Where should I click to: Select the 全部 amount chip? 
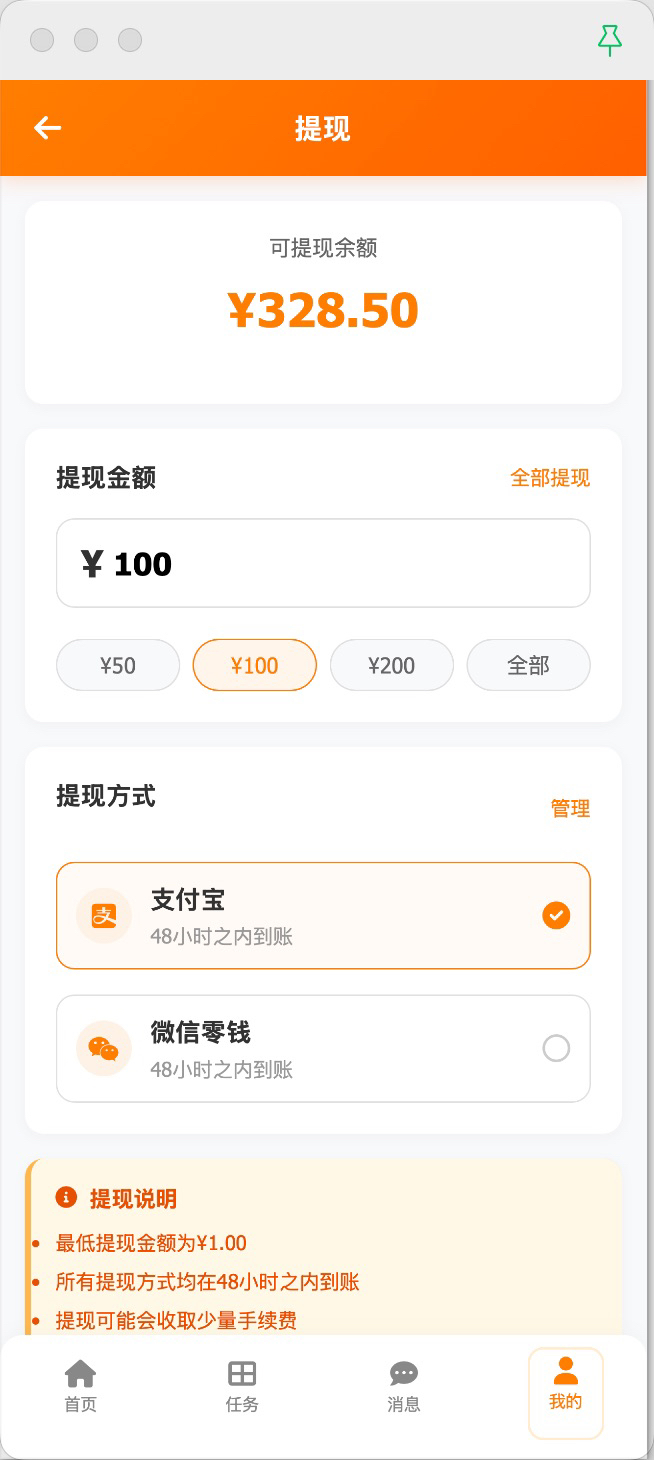click(528, 665)
